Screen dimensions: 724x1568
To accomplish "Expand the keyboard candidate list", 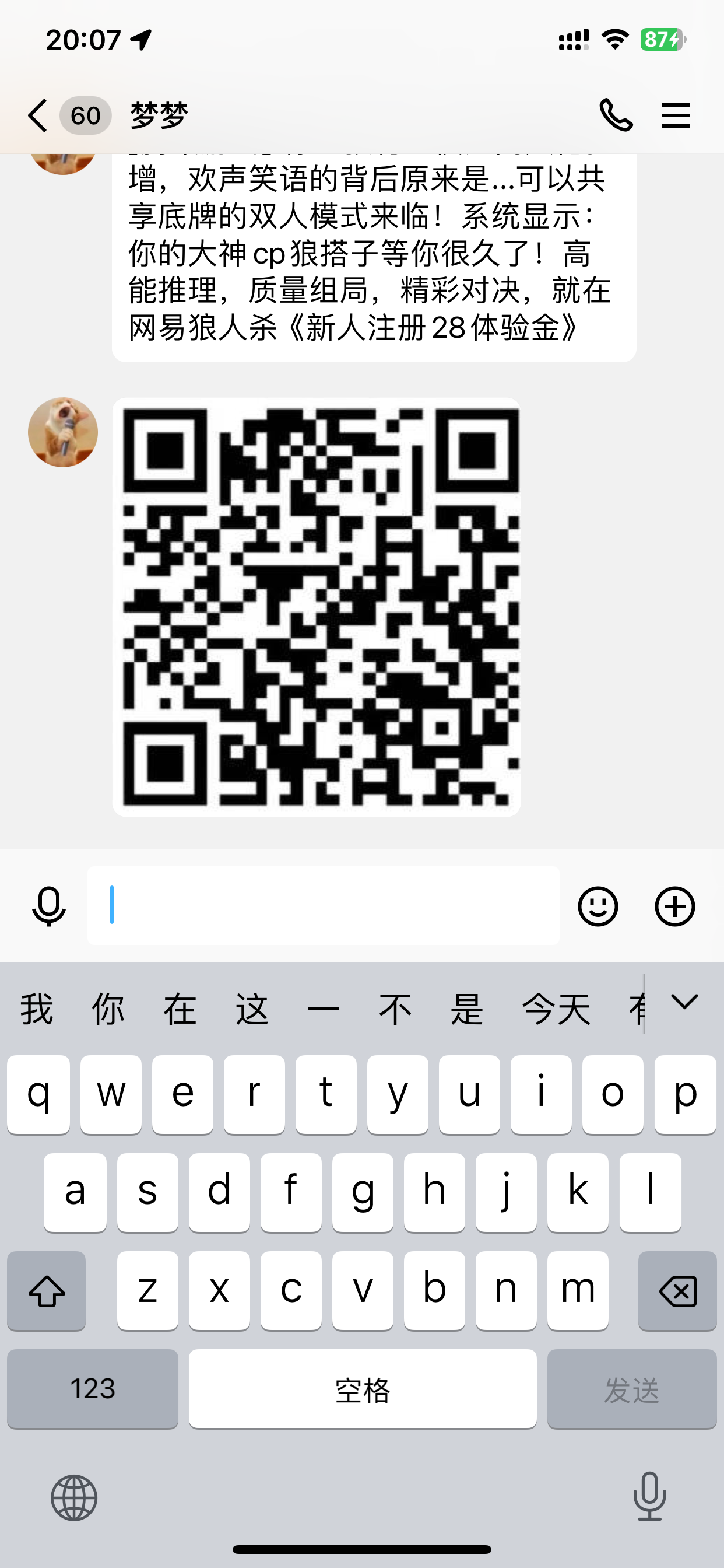I will click(684, 1002).
